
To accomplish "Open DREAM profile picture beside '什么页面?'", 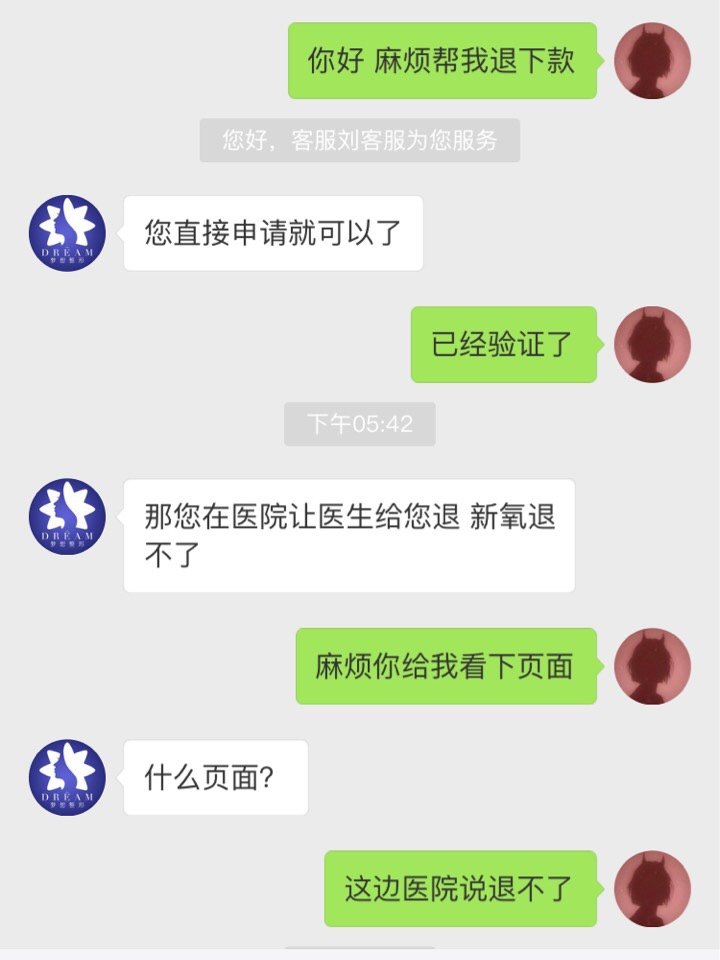I will [67, 777].
